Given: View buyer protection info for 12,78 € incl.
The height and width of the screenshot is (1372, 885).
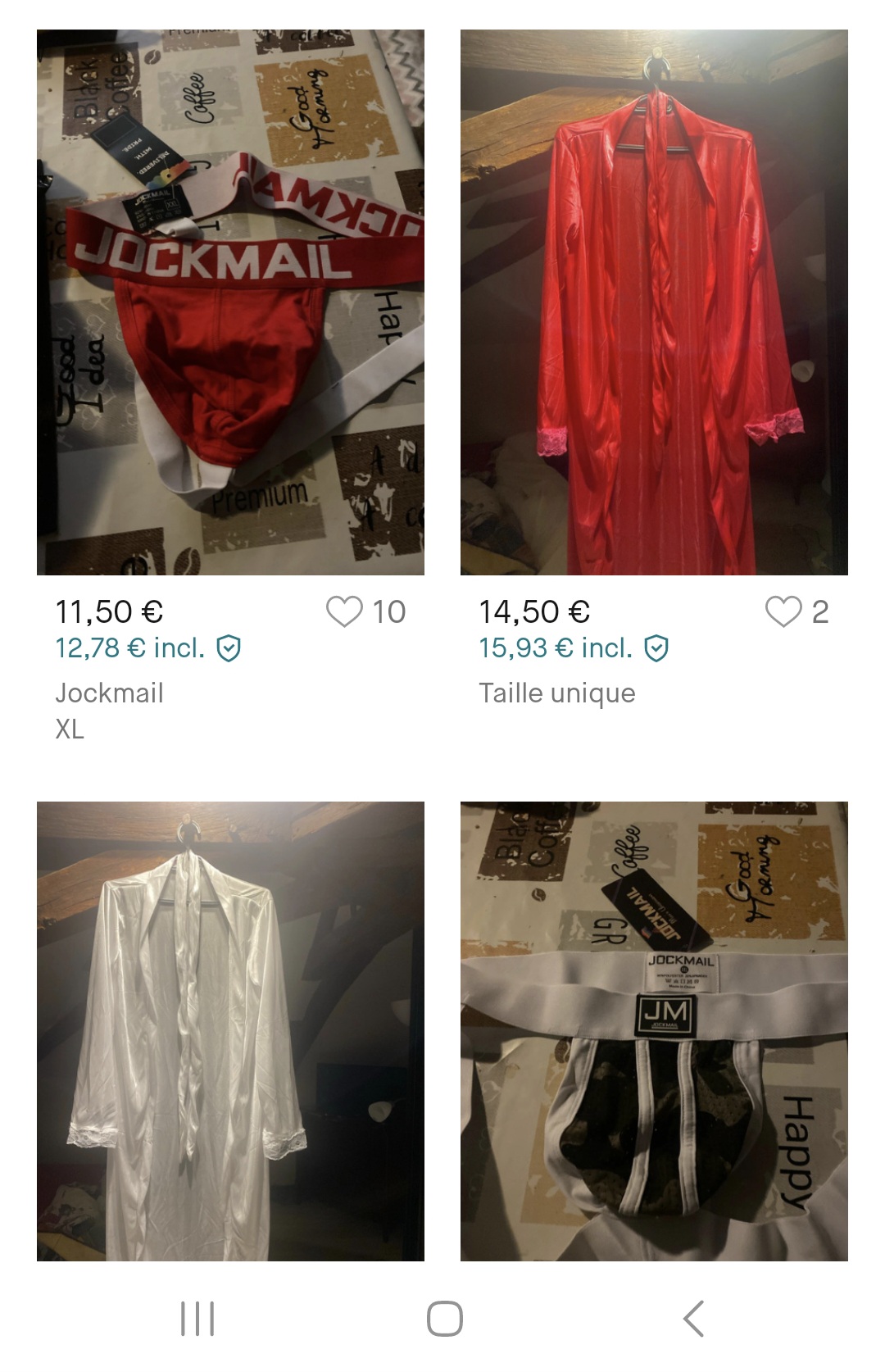Looking at the screenshot, I should tap(229, 649).
